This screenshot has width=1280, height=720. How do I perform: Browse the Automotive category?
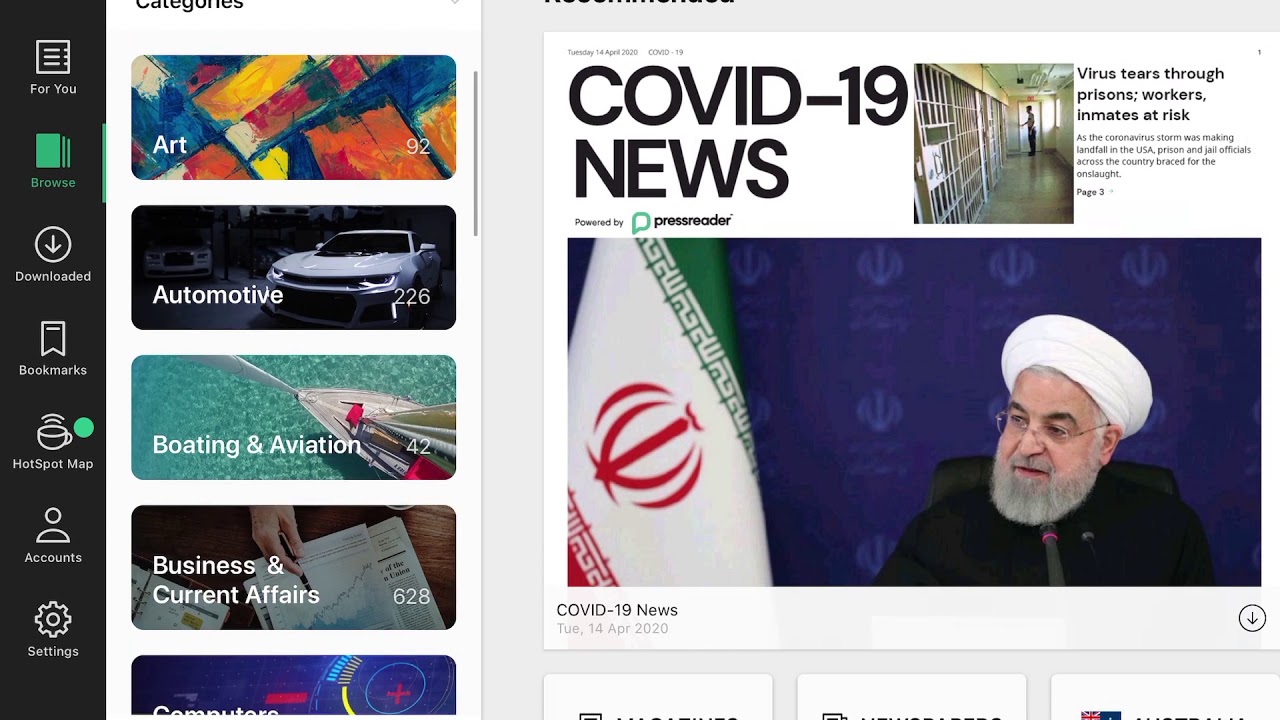click(x=293, y=267)
